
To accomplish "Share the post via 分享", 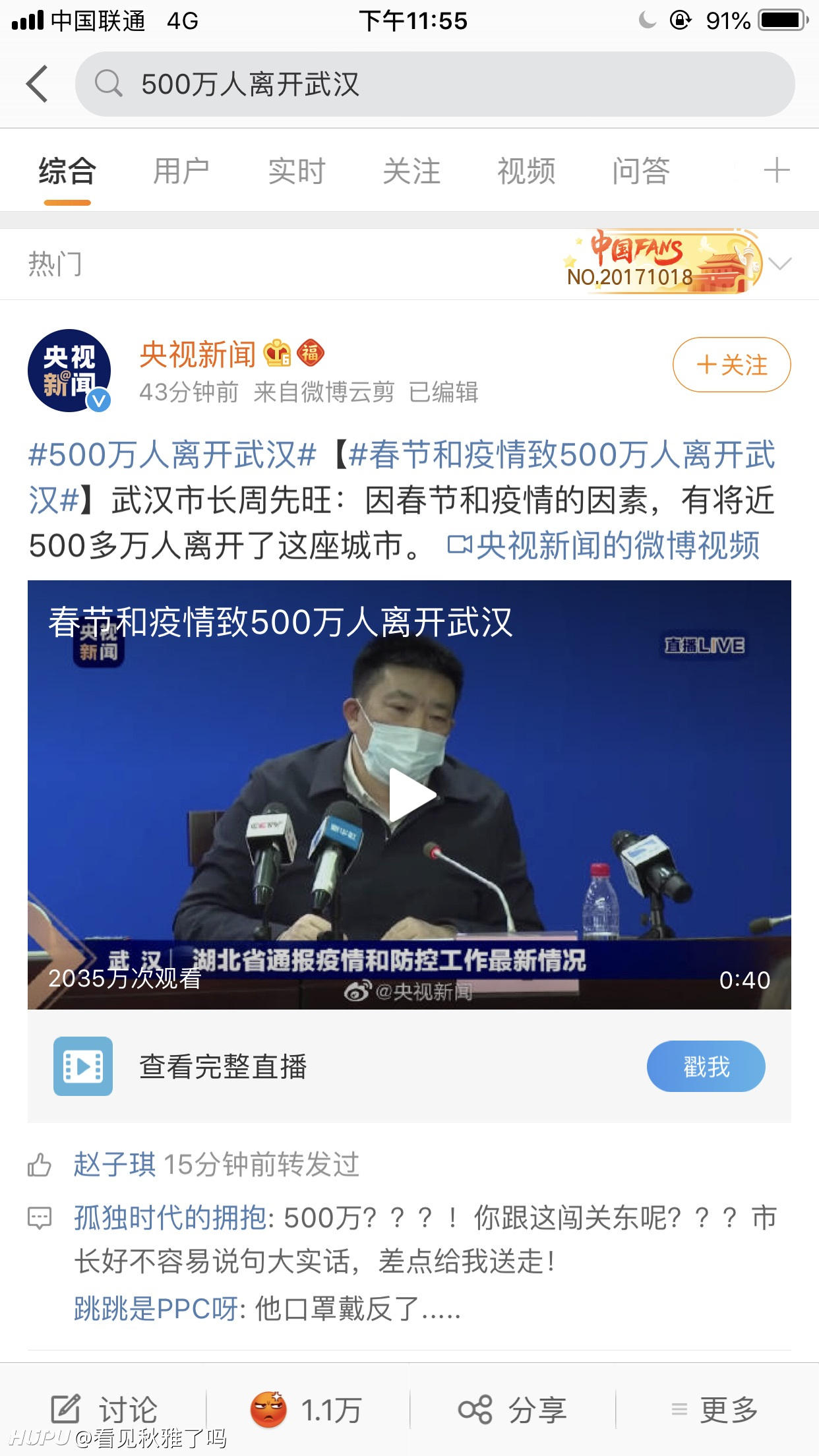I will tap(513, 1410).
